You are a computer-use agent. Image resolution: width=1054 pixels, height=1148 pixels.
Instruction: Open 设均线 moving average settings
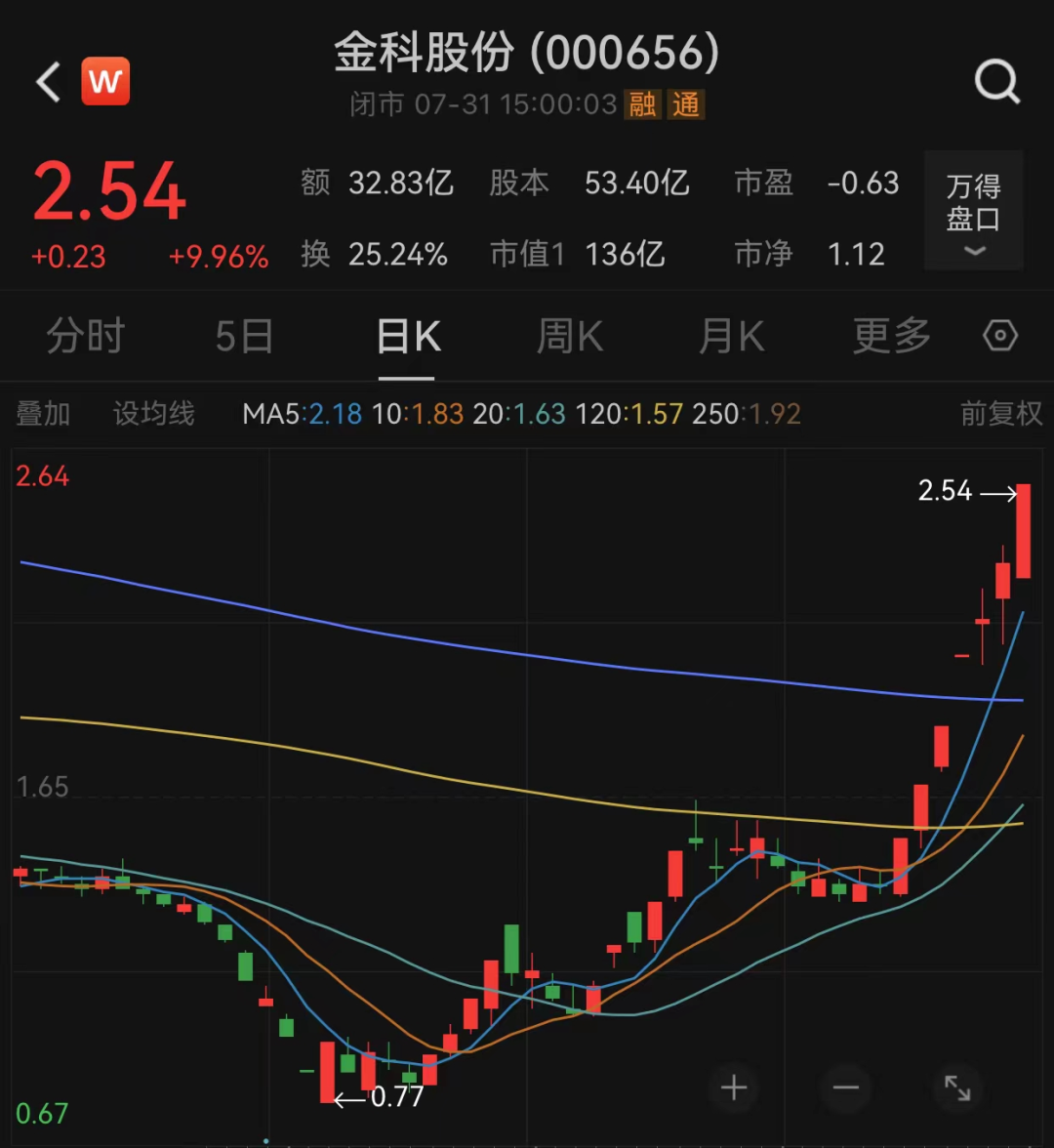click(152, 414)
